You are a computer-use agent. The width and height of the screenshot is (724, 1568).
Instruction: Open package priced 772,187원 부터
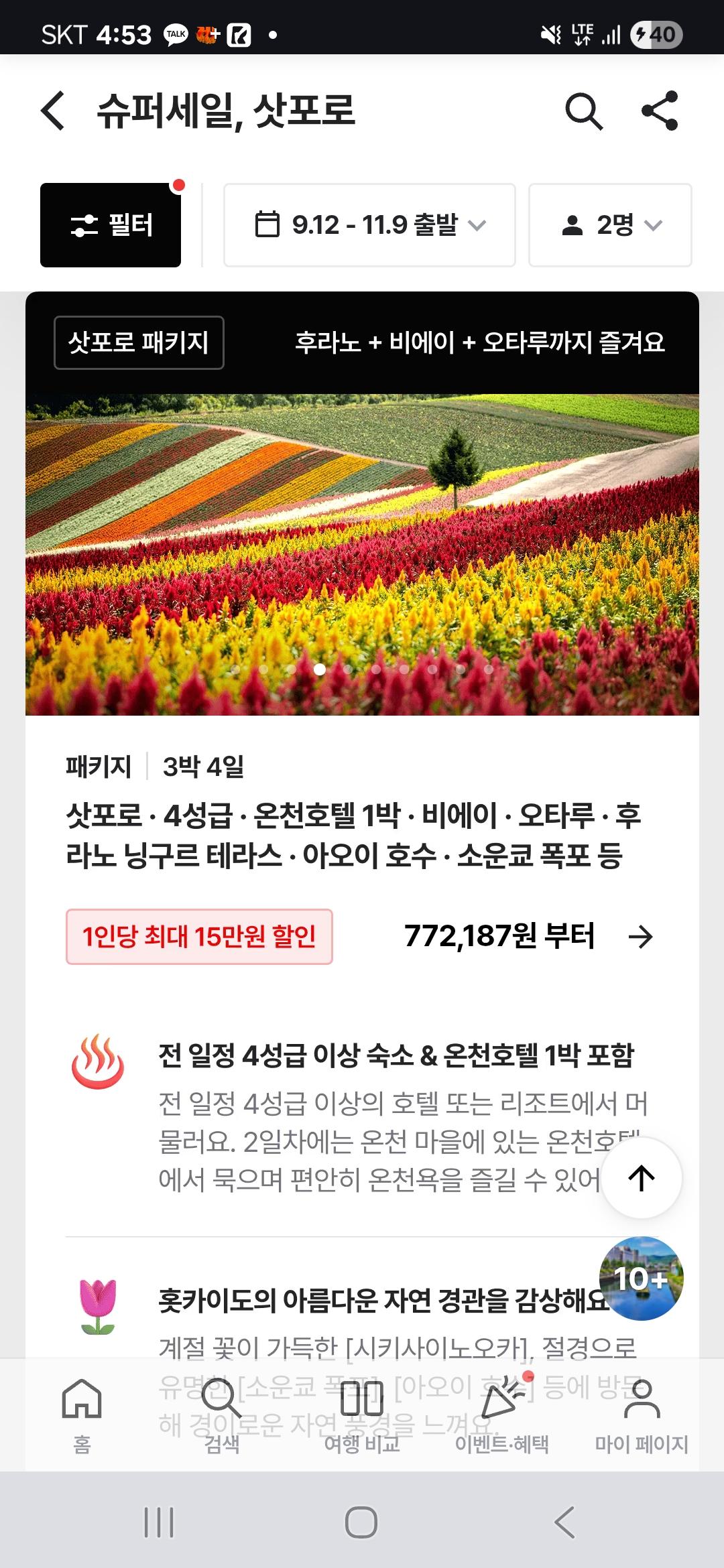pyautogui.click(x=528, y=936)
